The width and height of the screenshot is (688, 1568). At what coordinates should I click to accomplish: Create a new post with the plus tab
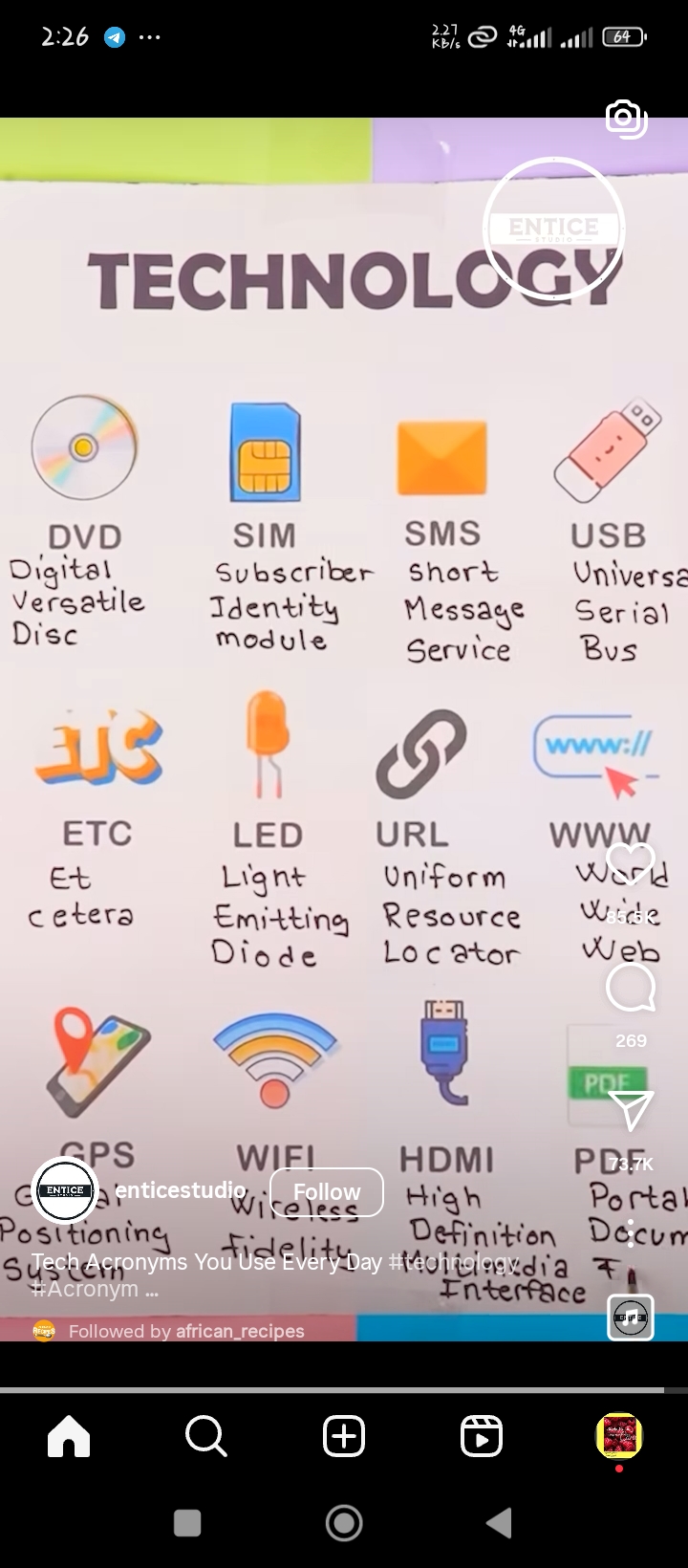coord(344,1436)
